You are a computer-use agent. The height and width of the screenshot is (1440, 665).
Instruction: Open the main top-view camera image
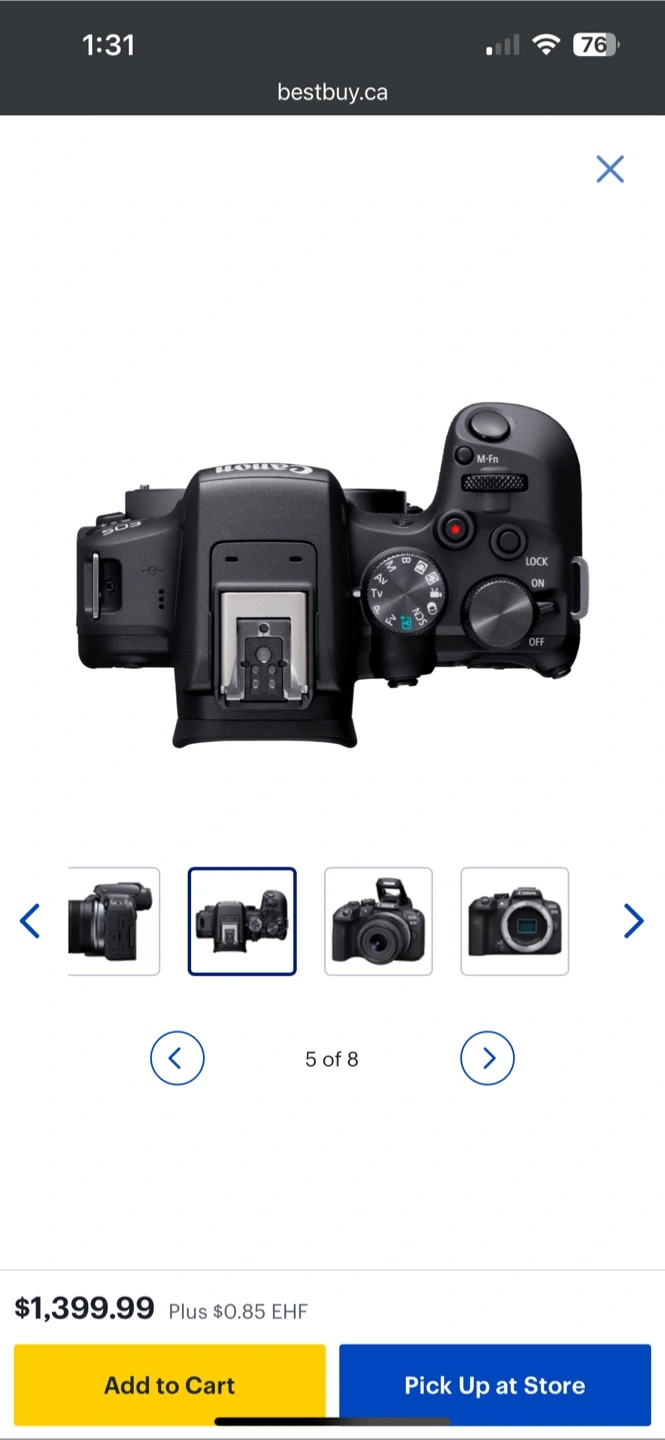point(332,575)
